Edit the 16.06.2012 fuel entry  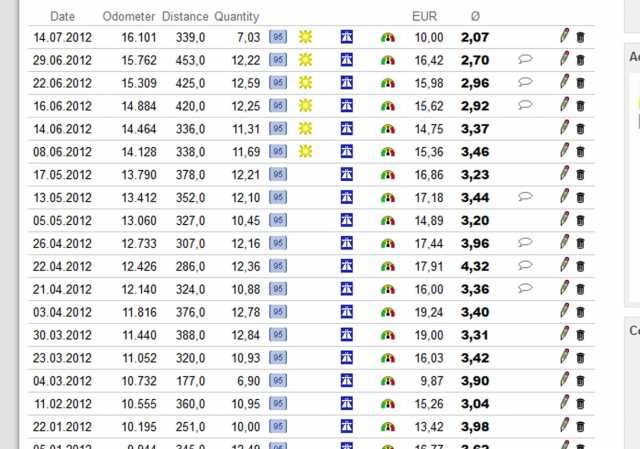pyautogui.click(x=564, y=105)
